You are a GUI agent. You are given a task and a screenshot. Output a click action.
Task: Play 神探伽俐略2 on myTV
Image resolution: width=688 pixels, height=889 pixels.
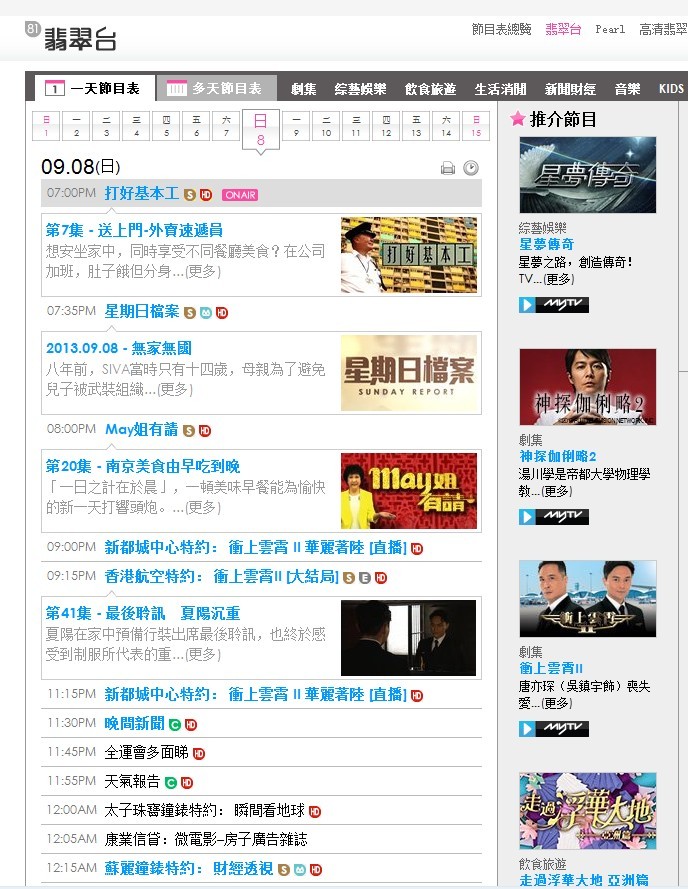point(554,517)
